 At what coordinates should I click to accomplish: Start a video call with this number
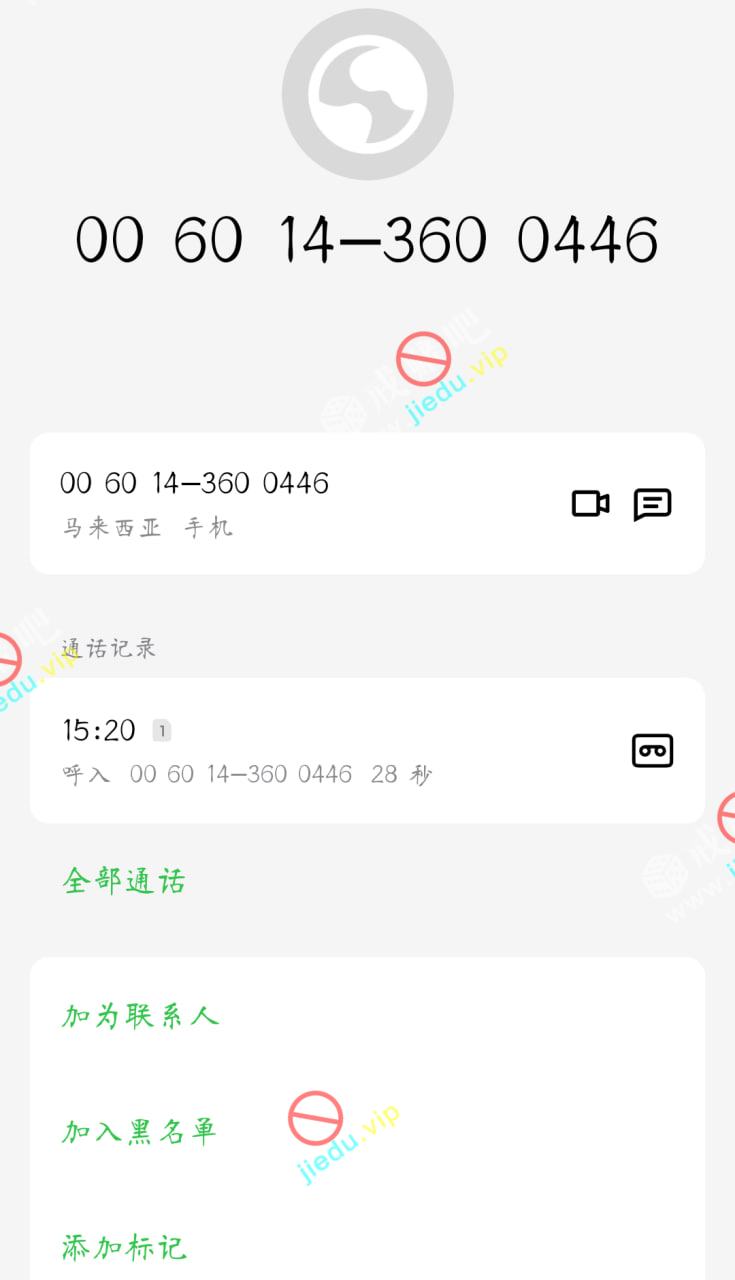click(590, 503)
